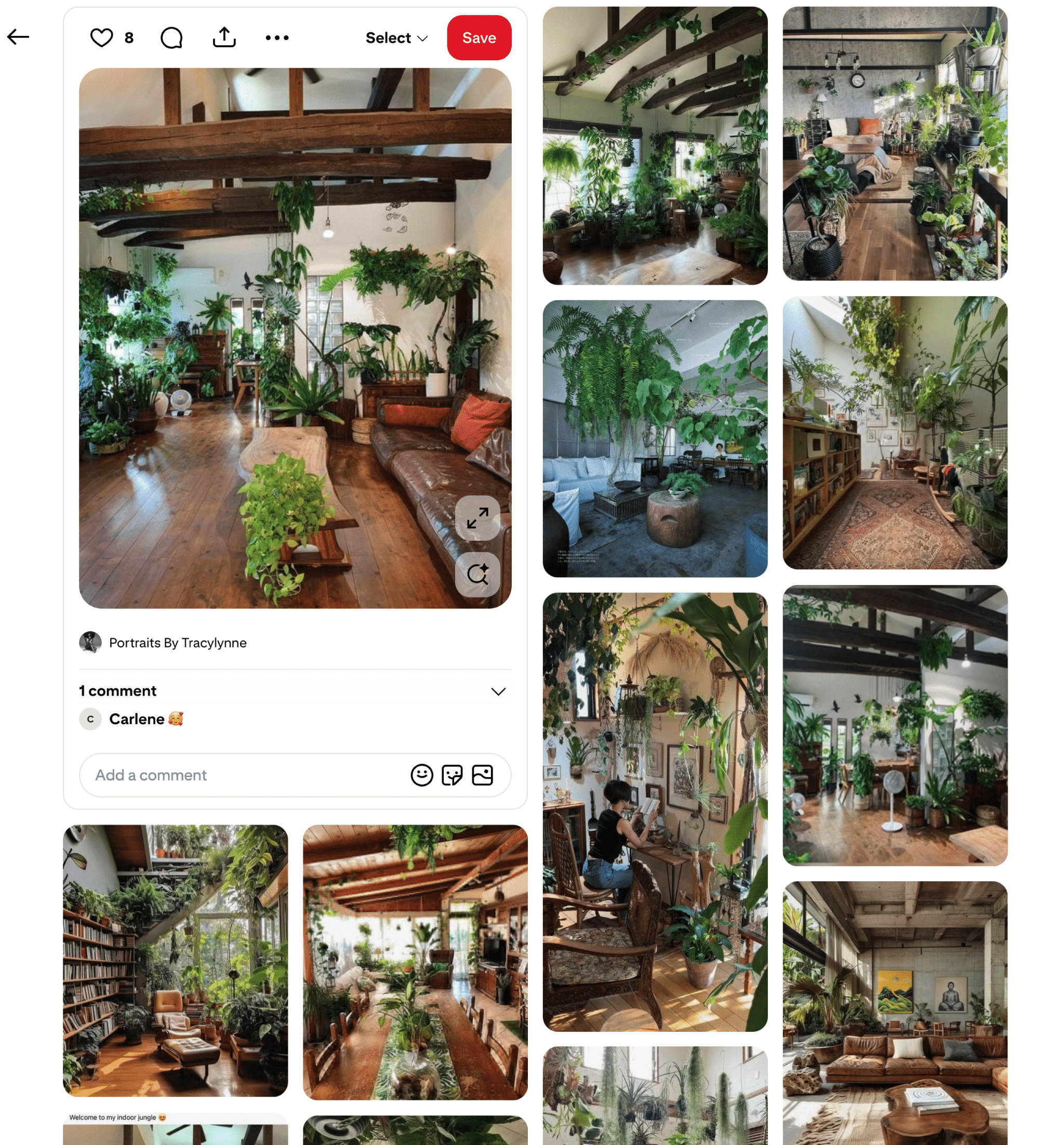
Task: Share this pin
Action: point(224,37)
